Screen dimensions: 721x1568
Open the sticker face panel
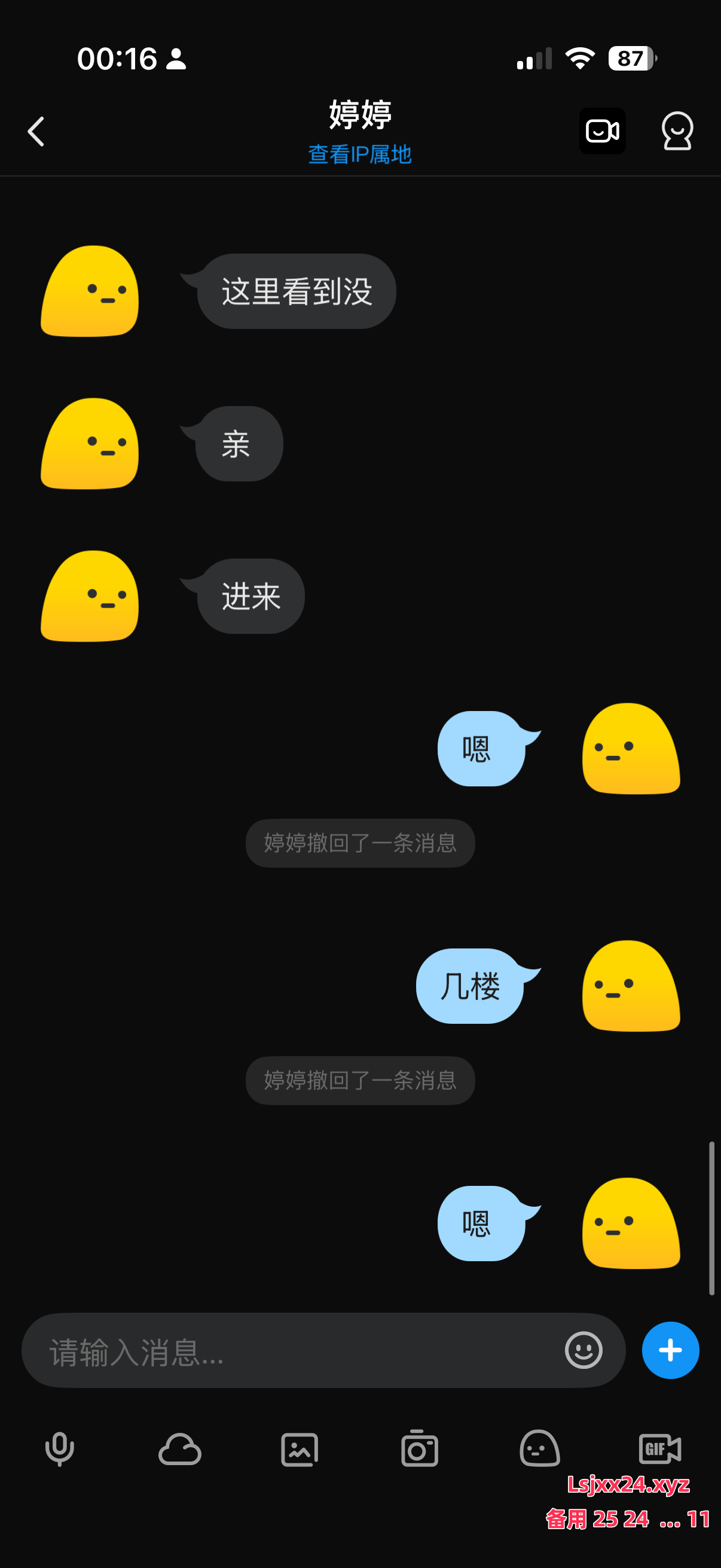(x=539, y=1448)
